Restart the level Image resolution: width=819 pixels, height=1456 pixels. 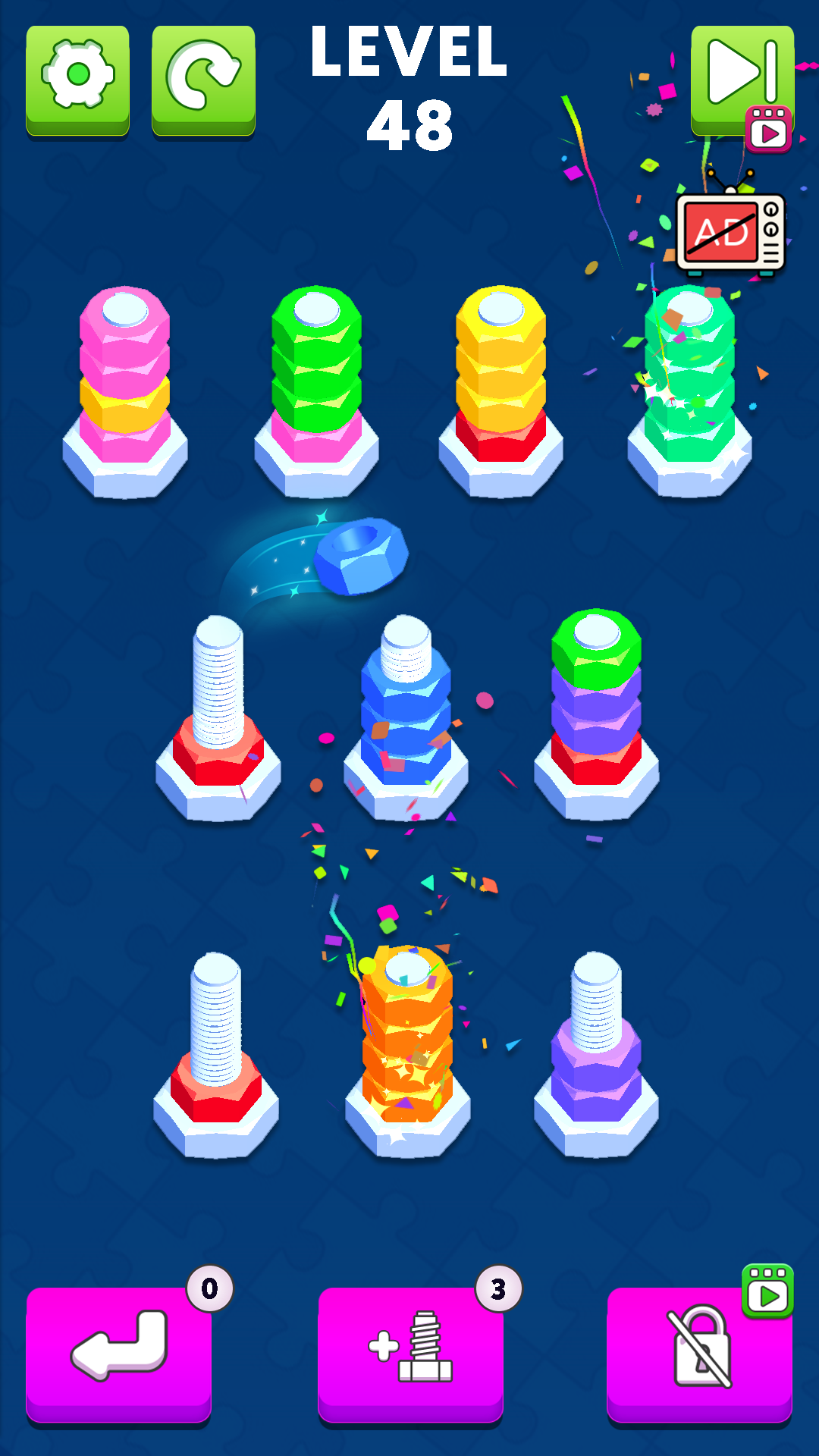[x=203, y=80]
